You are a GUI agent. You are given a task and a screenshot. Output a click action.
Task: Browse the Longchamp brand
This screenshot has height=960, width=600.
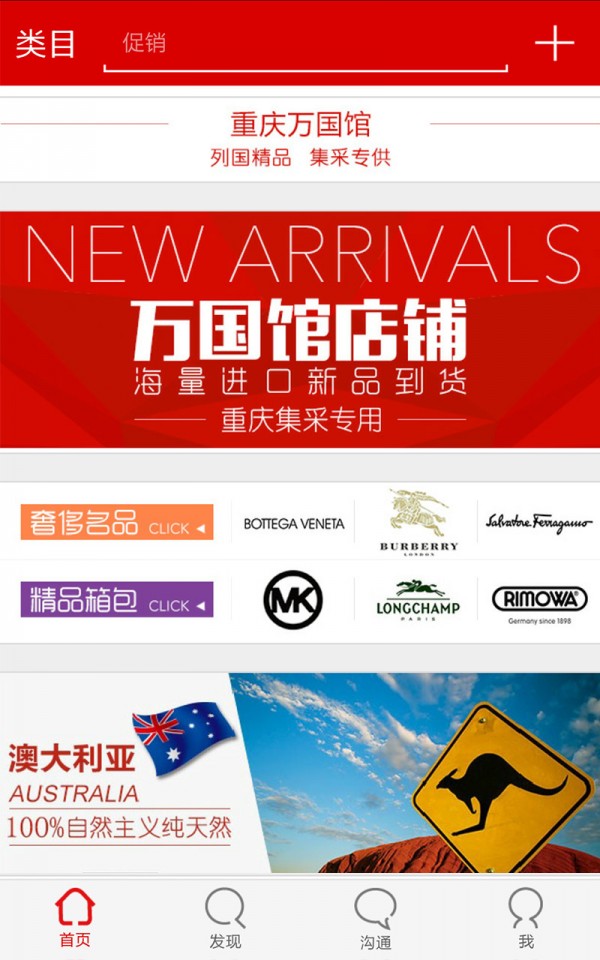pyautogui.click(x=418, y=600)
